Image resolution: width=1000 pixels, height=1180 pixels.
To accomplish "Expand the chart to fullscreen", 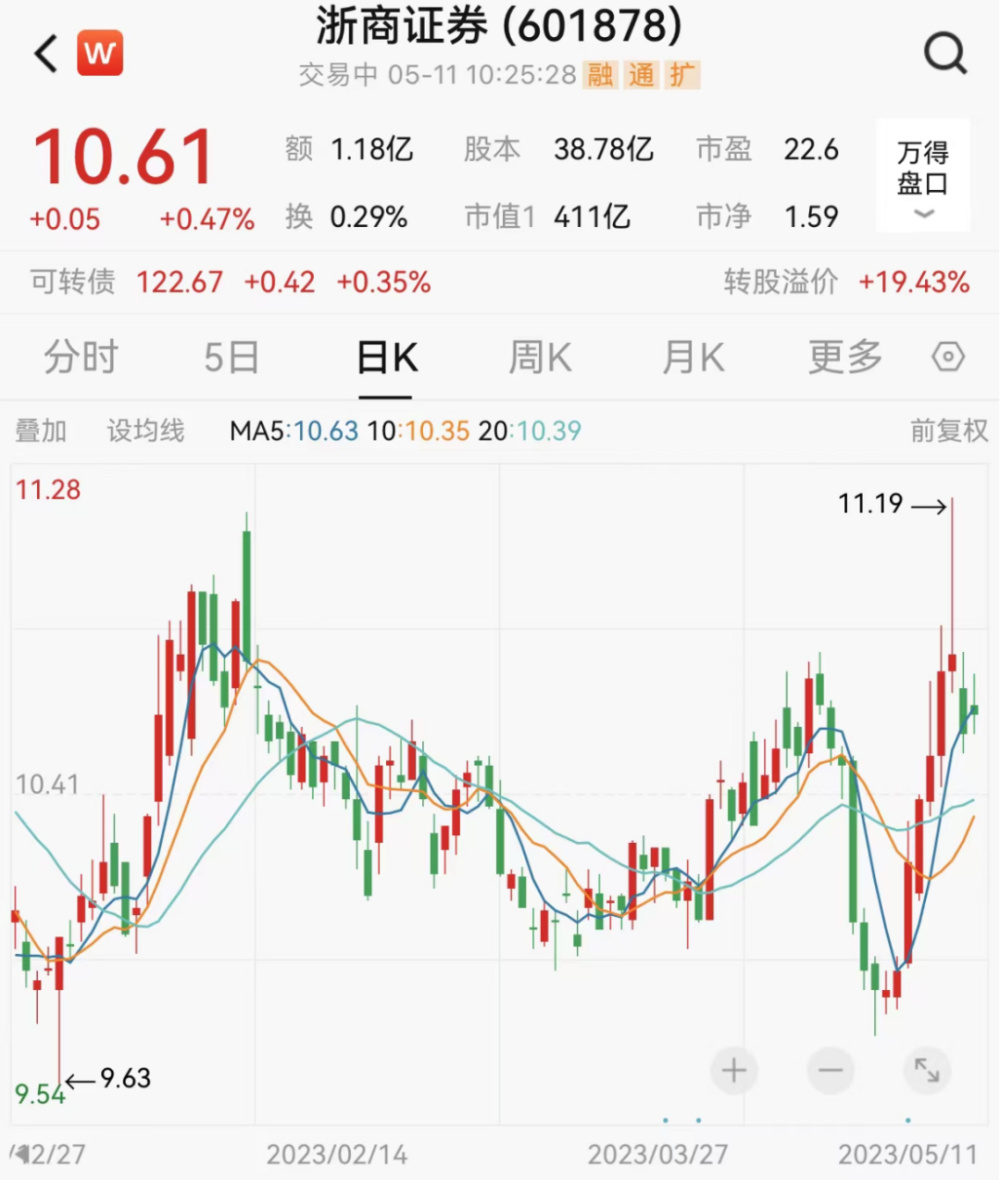I will (927, 1072).
